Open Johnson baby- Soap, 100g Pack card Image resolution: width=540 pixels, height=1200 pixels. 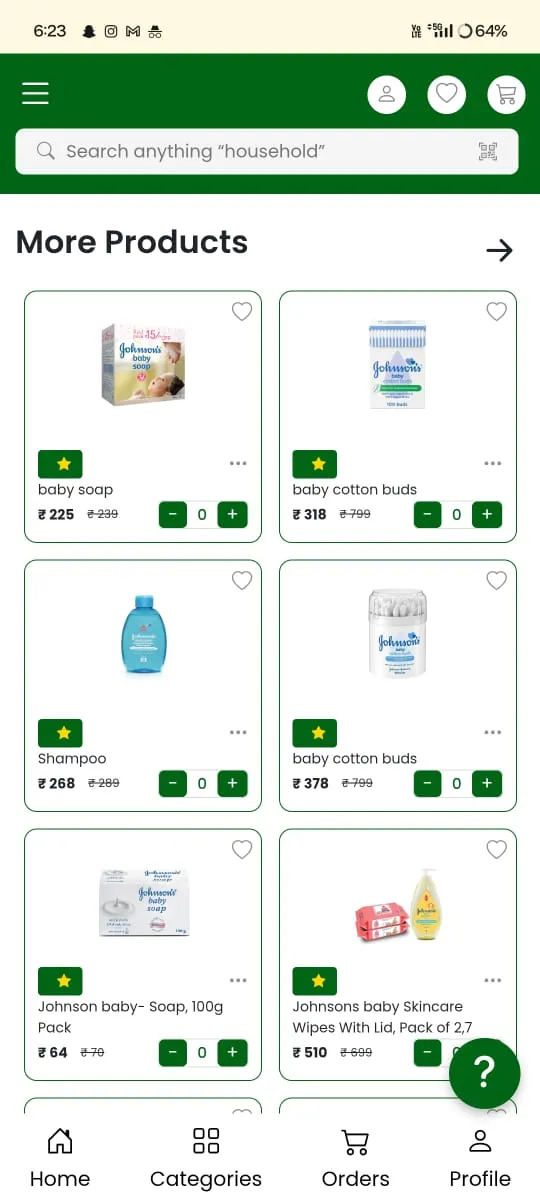click(x=143, y=955)
